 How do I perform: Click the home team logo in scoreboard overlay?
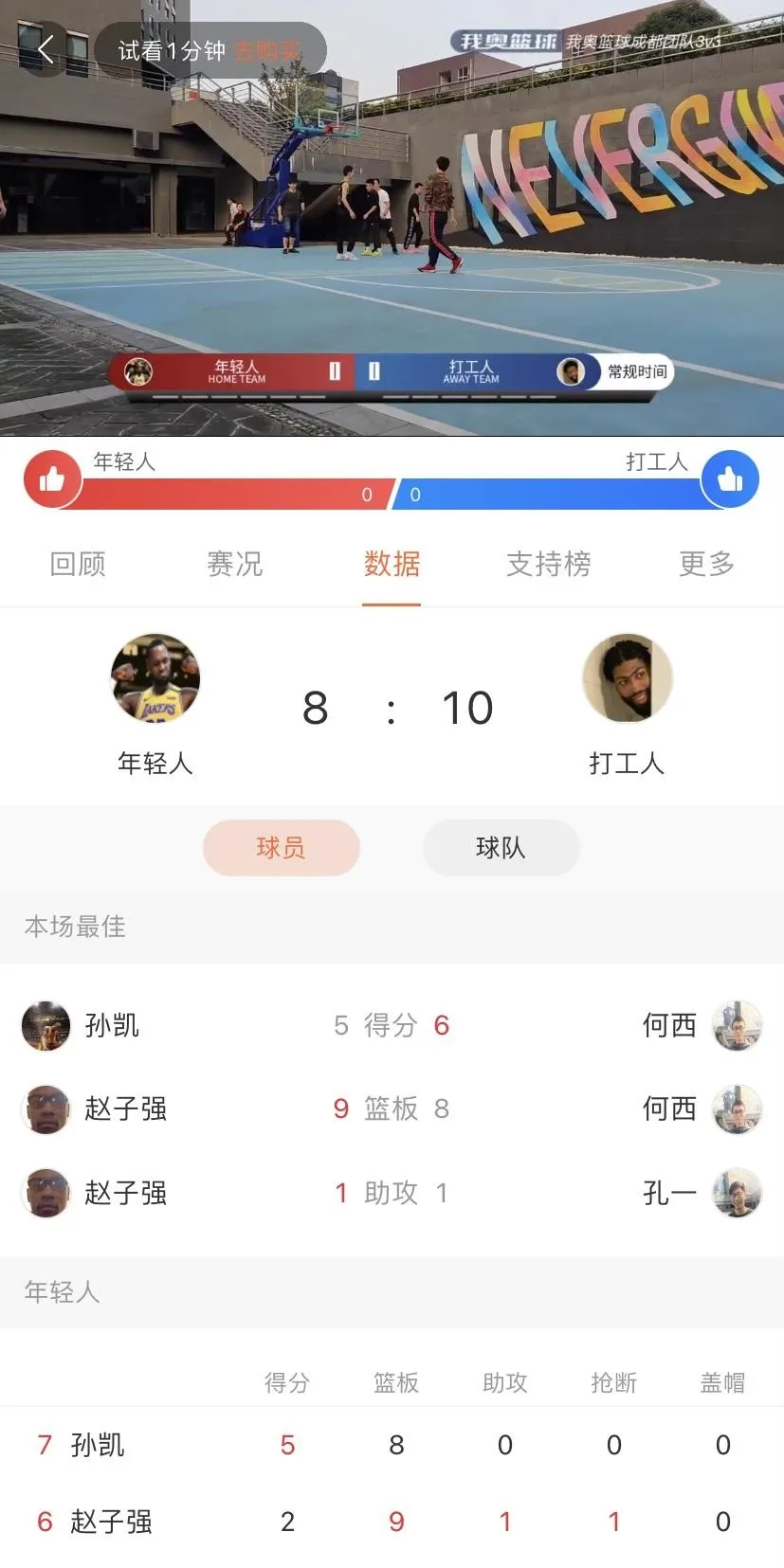tap(139, 371)
